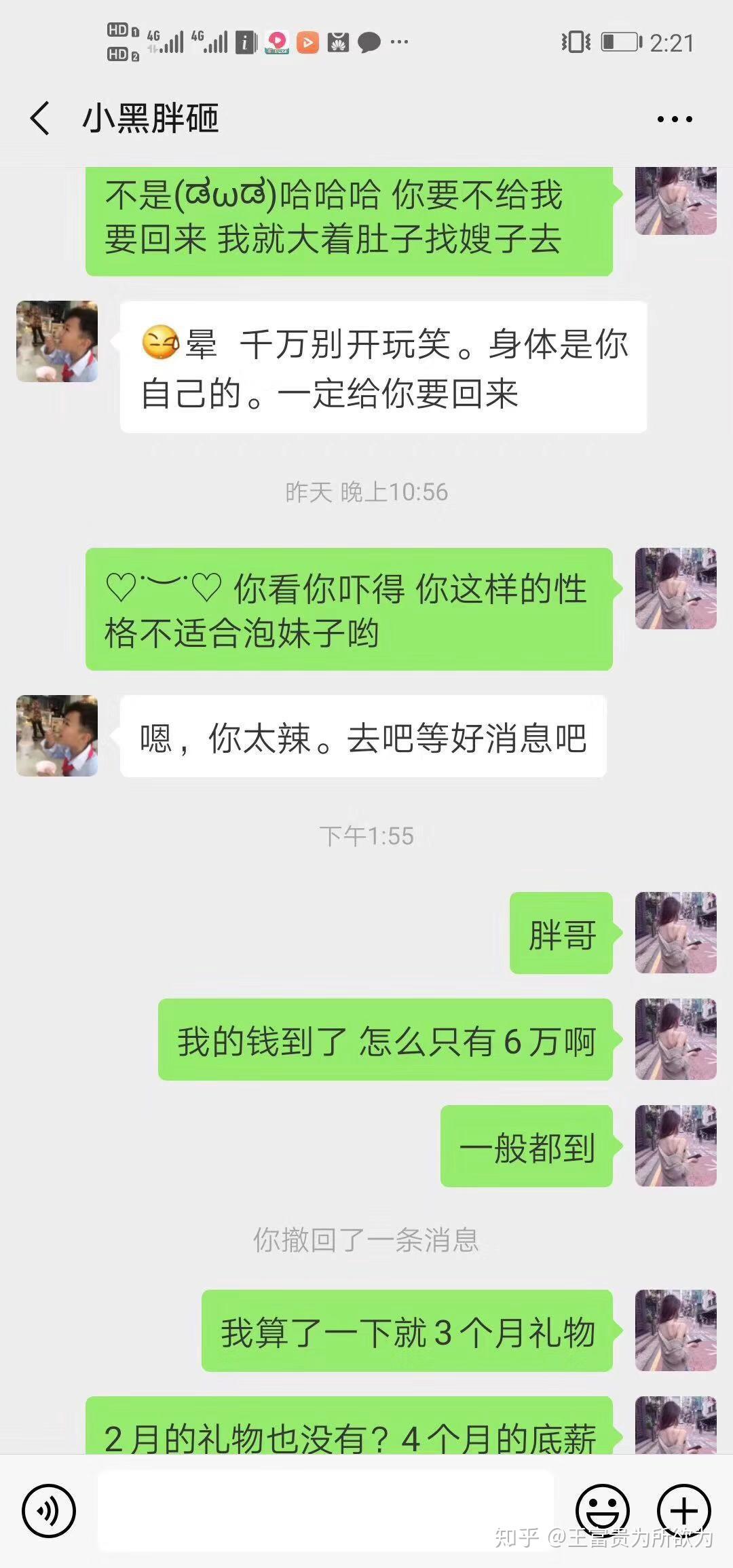Tap own avatar beside 胖哥 message
Screen dimensions: 733x1568
[676, 933]
